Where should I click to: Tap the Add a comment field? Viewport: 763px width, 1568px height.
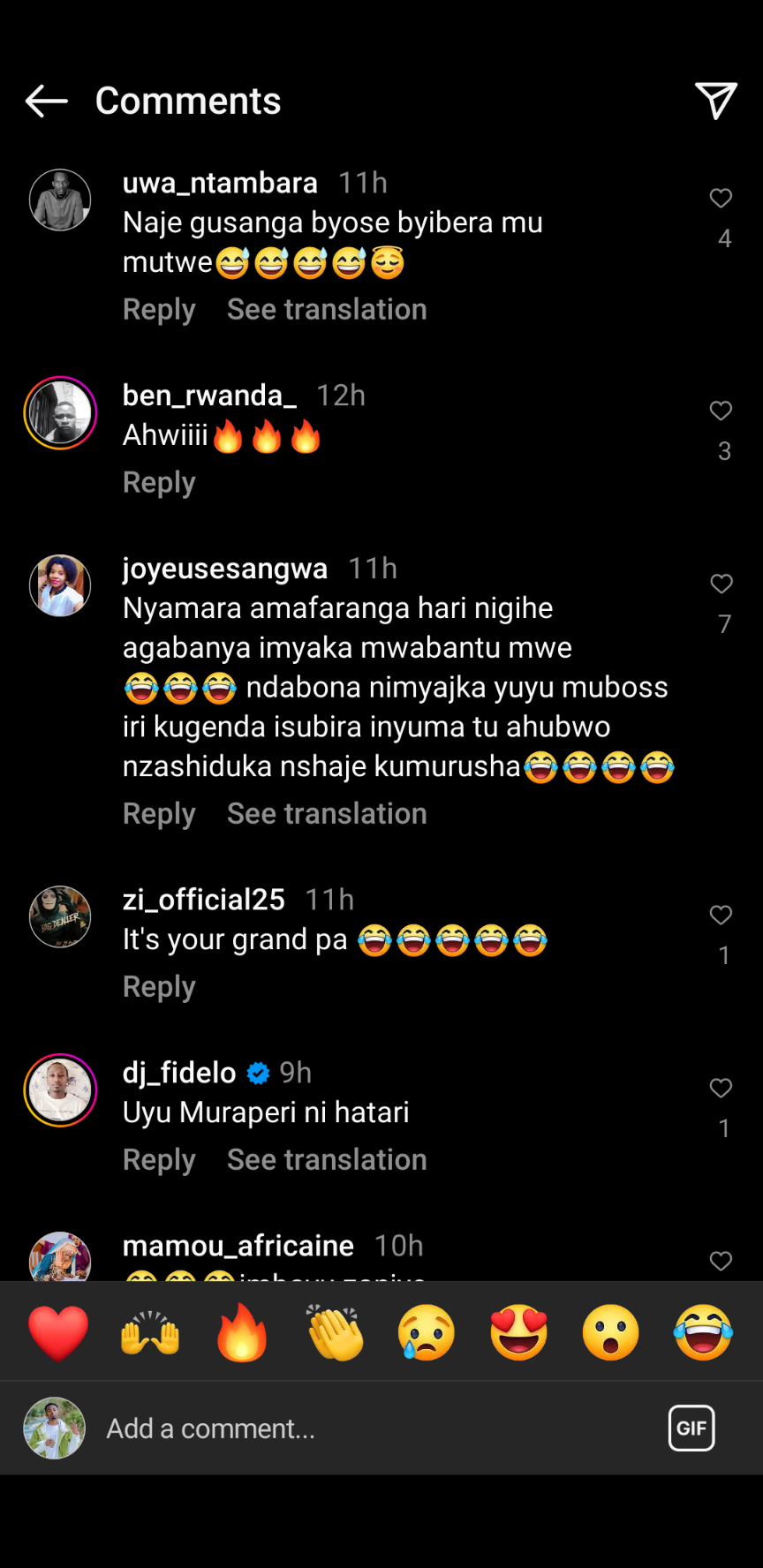353,1429
